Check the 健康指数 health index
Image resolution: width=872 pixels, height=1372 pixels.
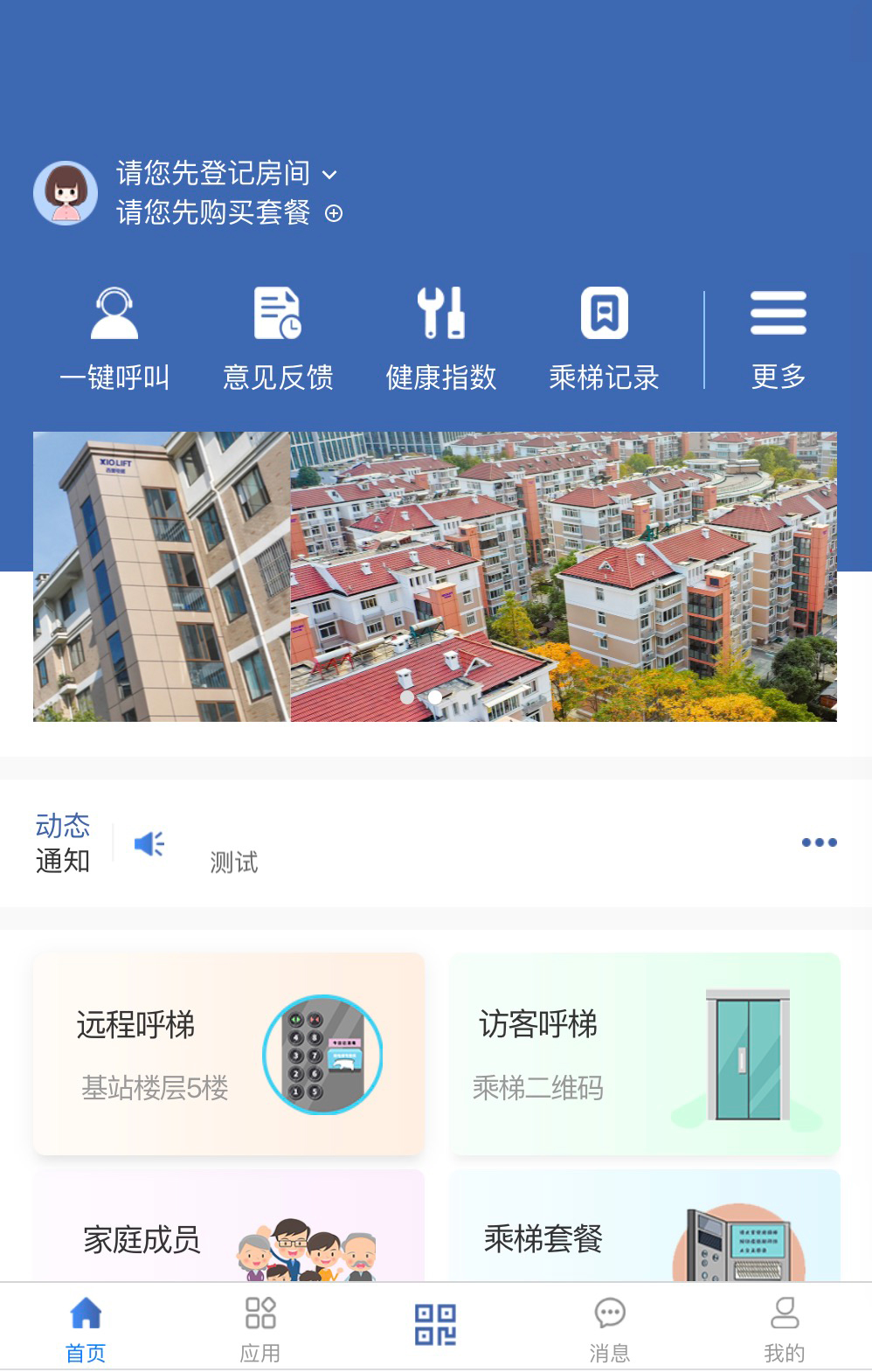point(441,338)
